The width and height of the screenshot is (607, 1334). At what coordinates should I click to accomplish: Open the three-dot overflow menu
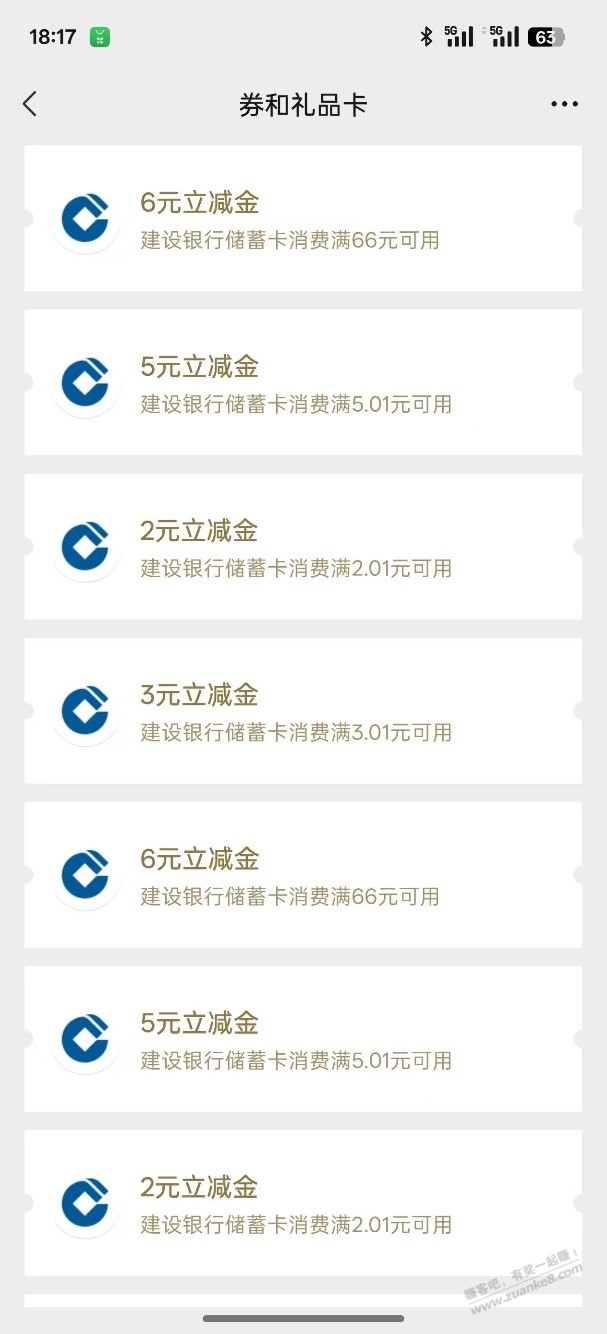click(564, 104)
